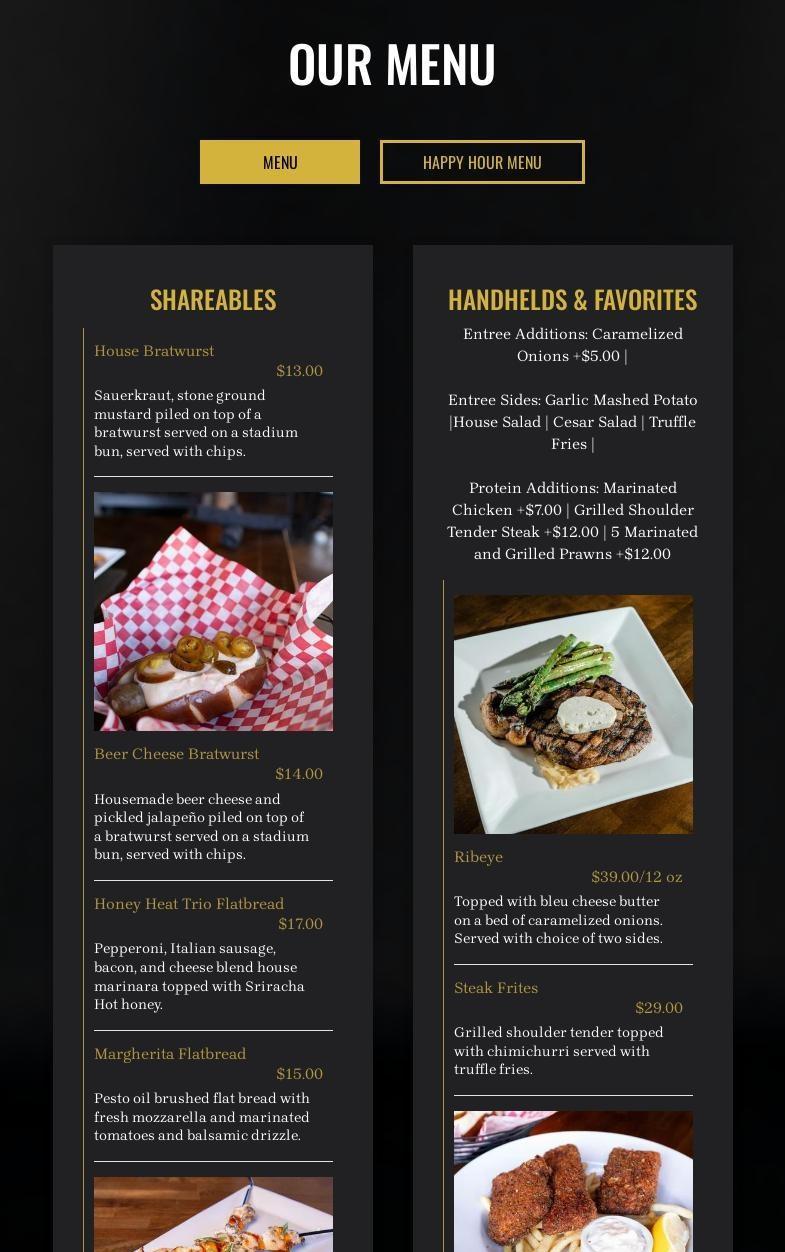Image resolution: width=785 pixels, height=1252 pixels.
Task: Select the MENU tab button
Action: 280,162
